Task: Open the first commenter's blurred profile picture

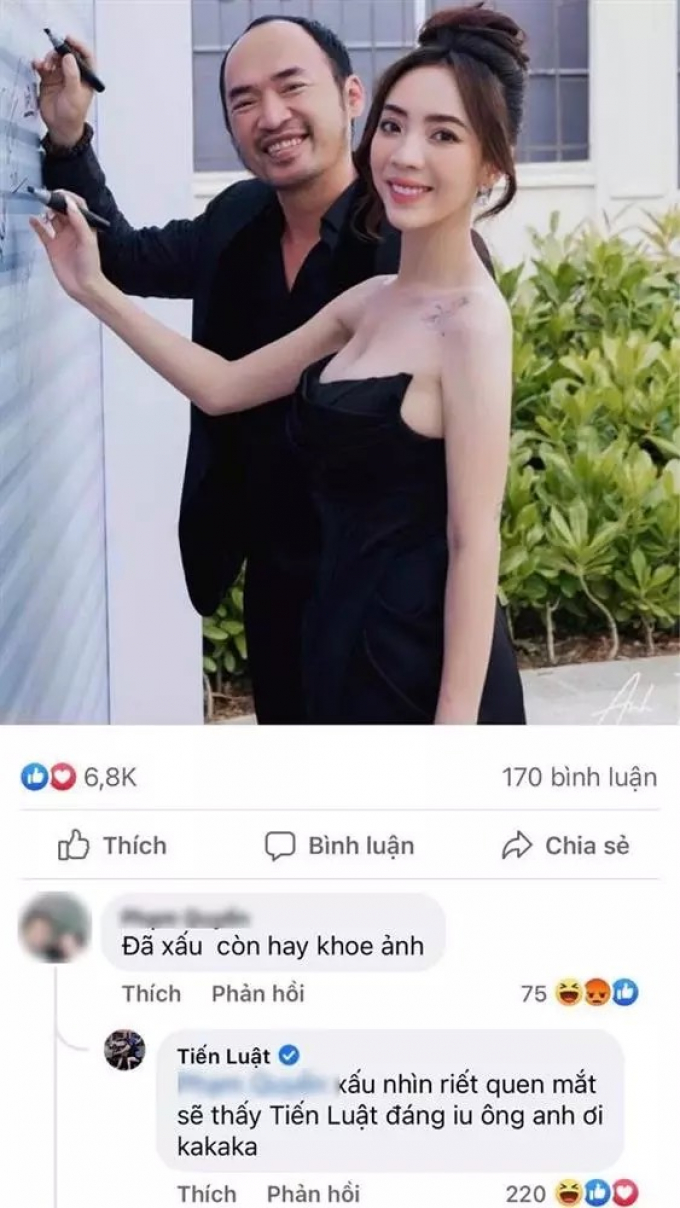Action: [x=54, y=927]
